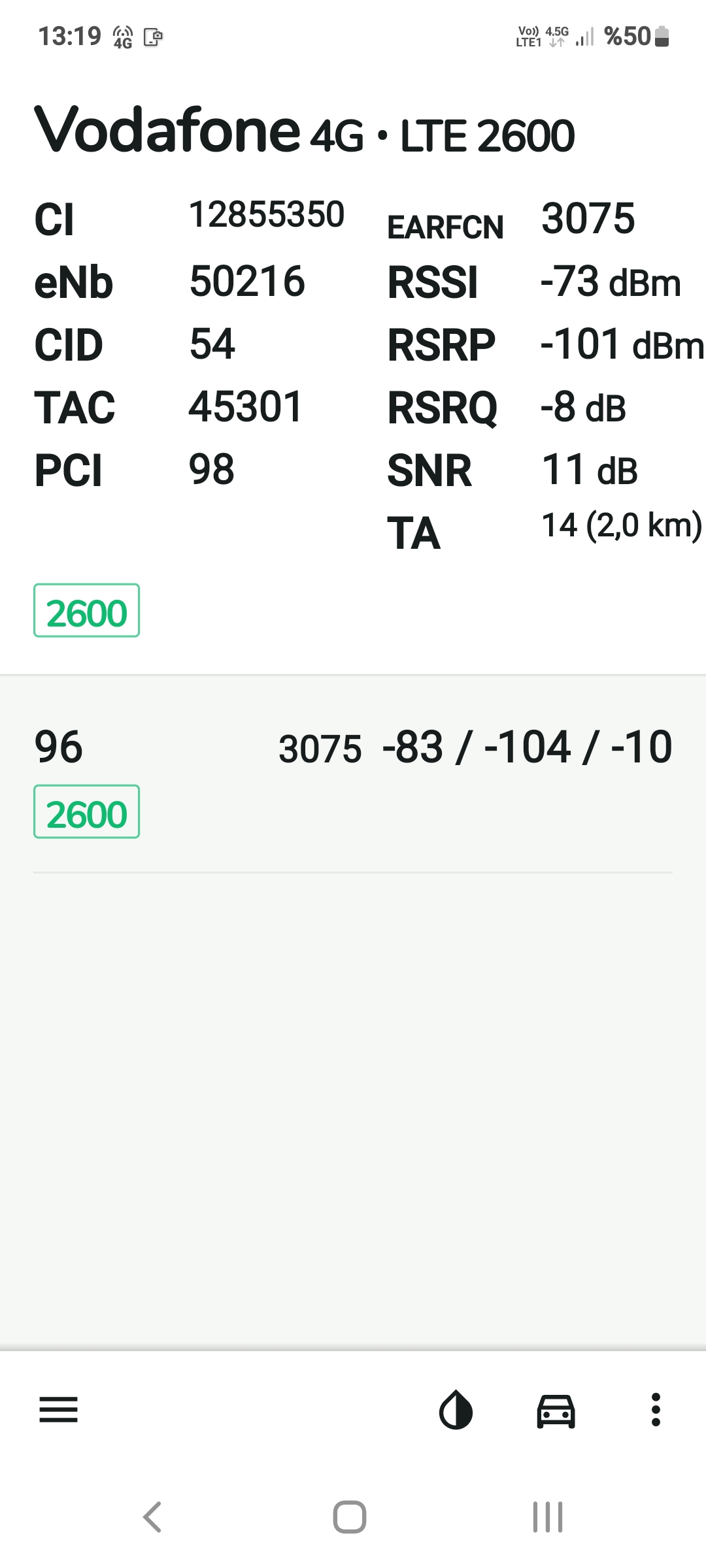
Task: Go back with the system back button
Action: click(x=152, y=1517)
